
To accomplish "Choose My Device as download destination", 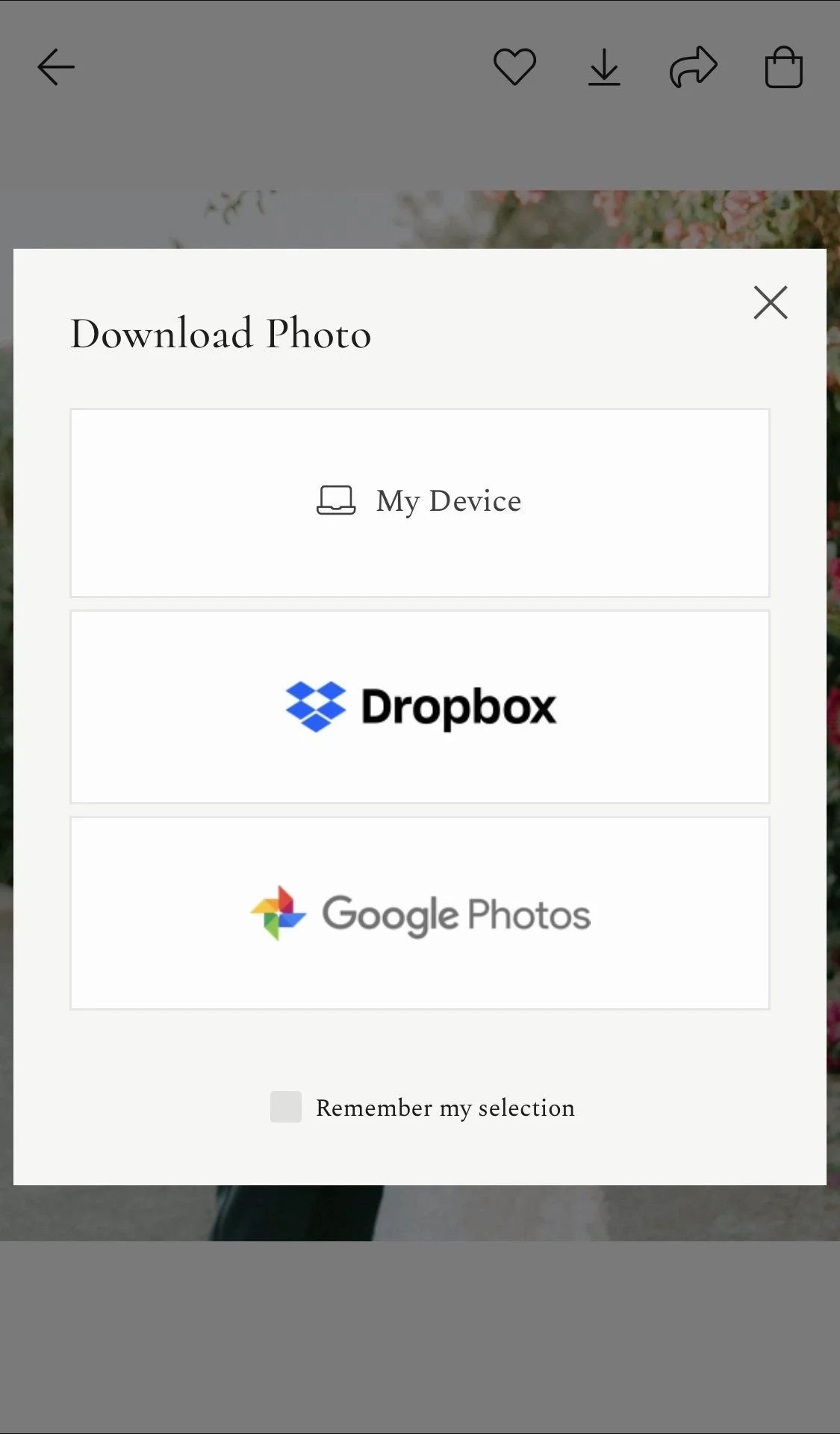I will (x=420, y=503).
